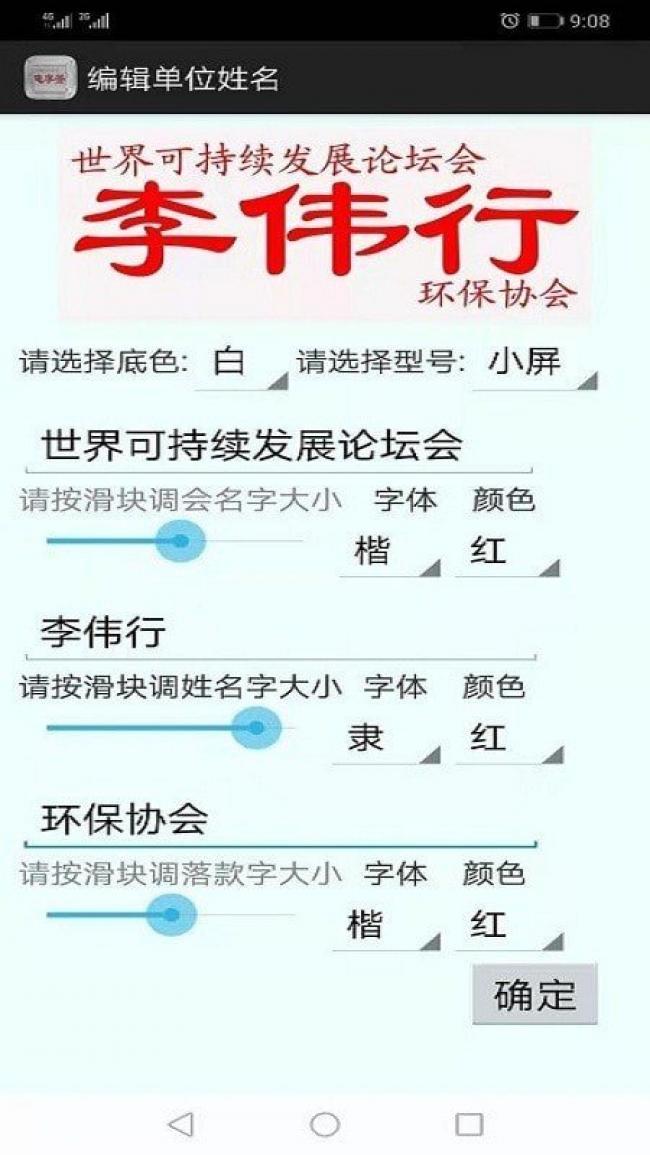The image size is (650, 1155).
Task: Adjust the signature size slider
Action: point(171,914)
